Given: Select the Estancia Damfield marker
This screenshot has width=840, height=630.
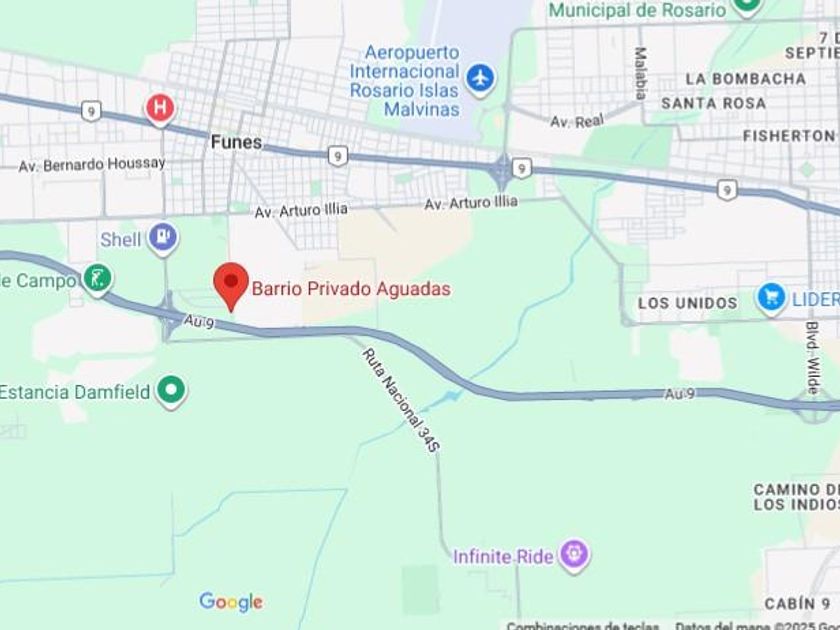Looking at the screenshot, I should tap(172, 391).
